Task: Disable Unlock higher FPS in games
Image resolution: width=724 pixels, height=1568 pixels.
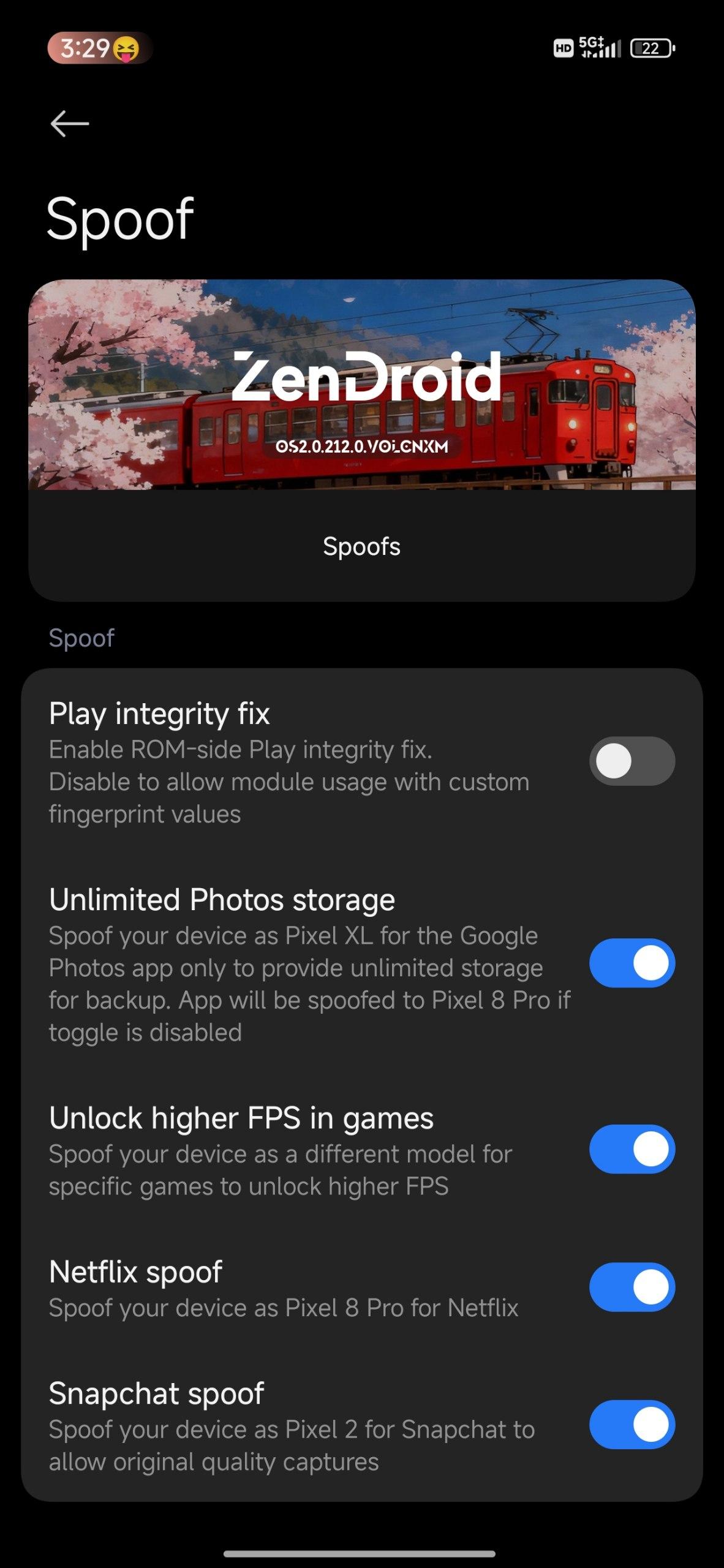Action: click(632, 1149)
